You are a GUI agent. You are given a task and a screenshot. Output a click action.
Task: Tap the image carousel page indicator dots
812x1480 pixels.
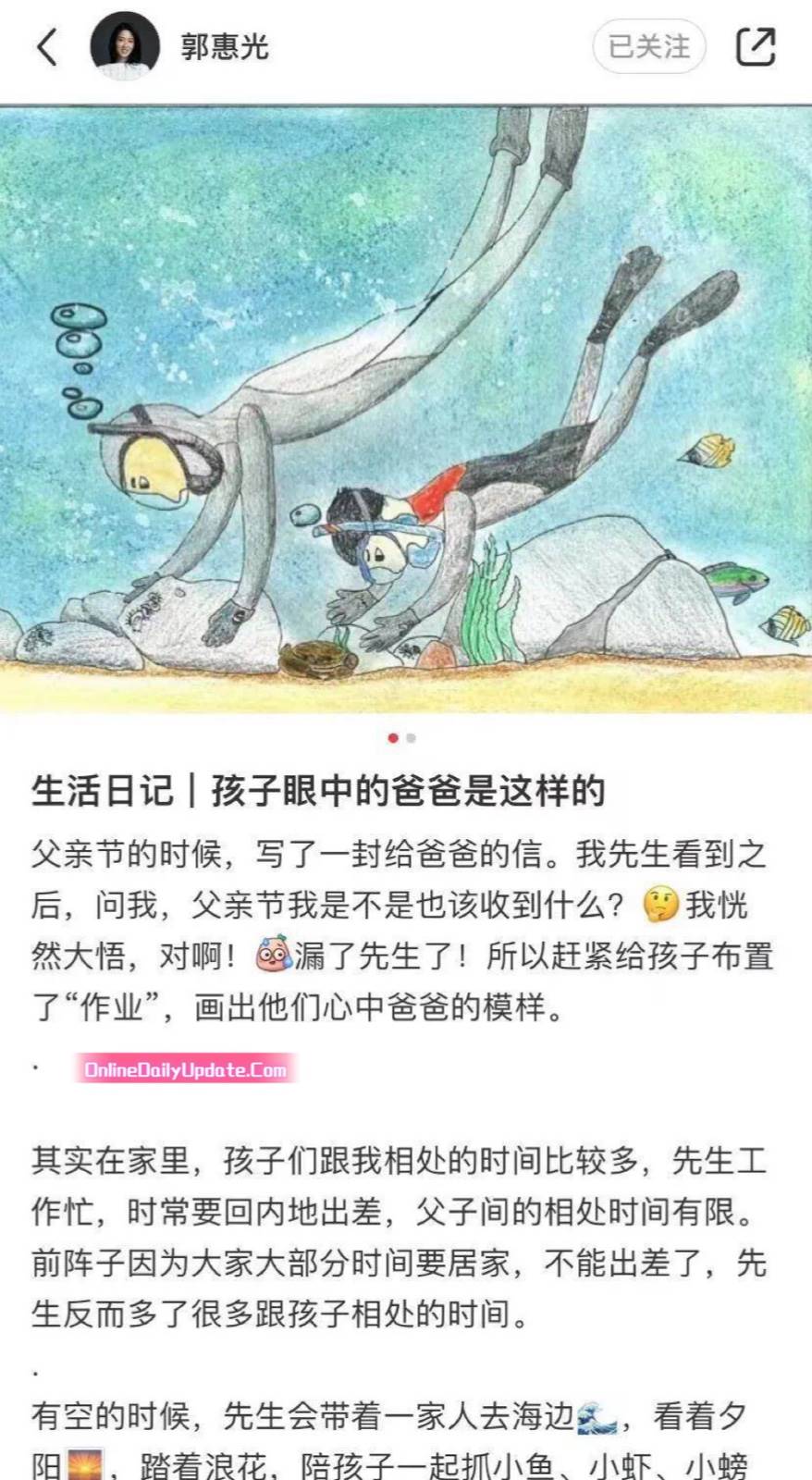pos(402,738)
